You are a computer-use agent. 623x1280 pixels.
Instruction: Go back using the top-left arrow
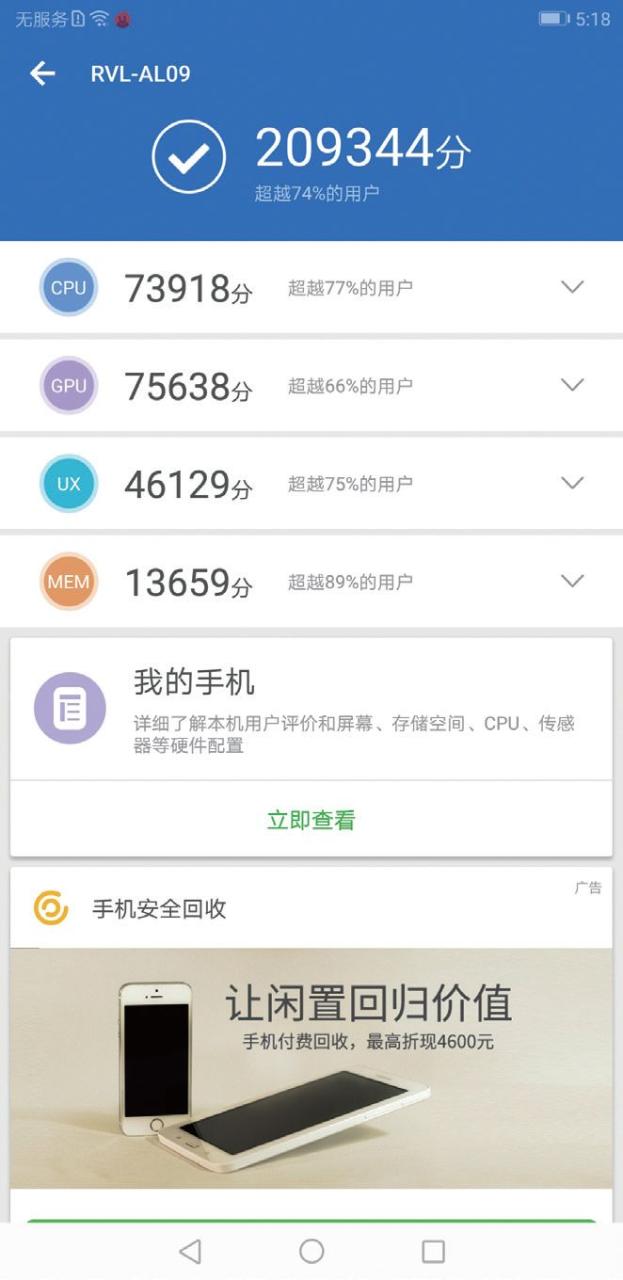(42, 73)
